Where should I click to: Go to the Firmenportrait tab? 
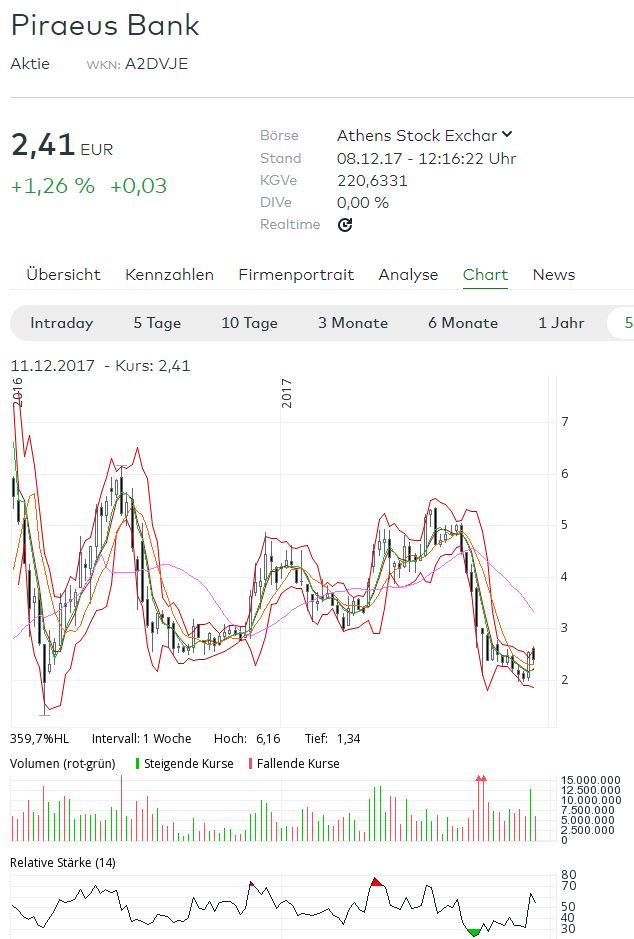coord(296,275)
